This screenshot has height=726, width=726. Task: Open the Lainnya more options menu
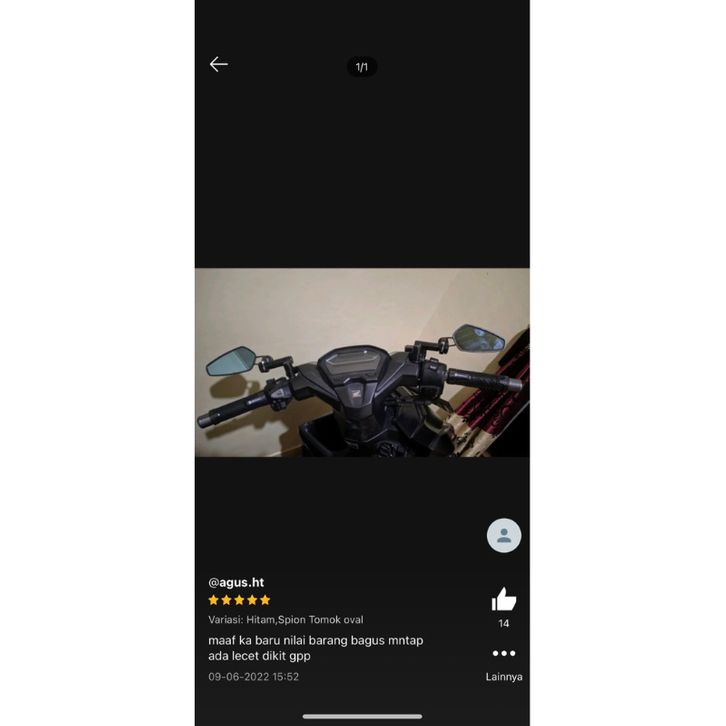tap(504, 654)
